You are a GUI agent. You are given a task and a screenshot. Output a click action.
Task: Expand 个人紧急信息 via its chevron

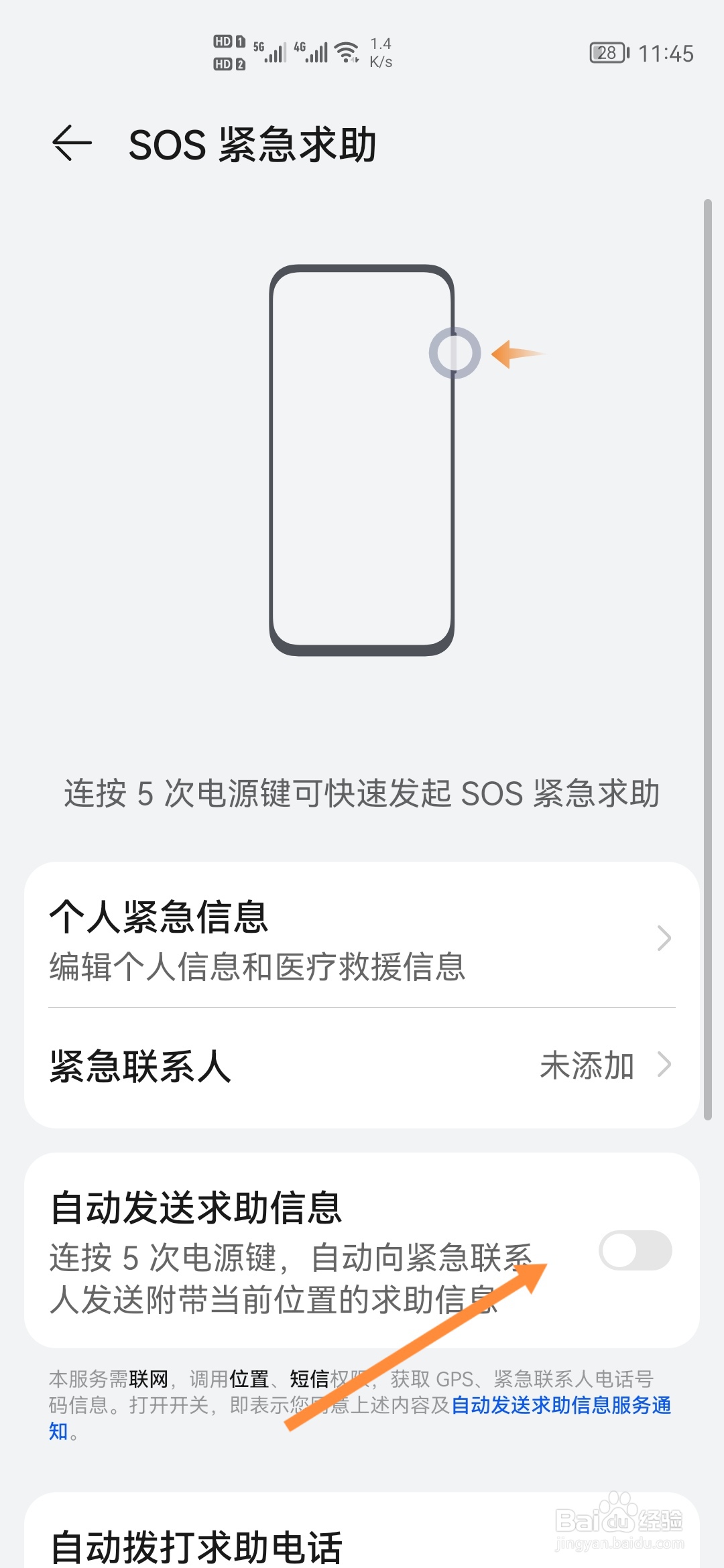click(663, 939)
